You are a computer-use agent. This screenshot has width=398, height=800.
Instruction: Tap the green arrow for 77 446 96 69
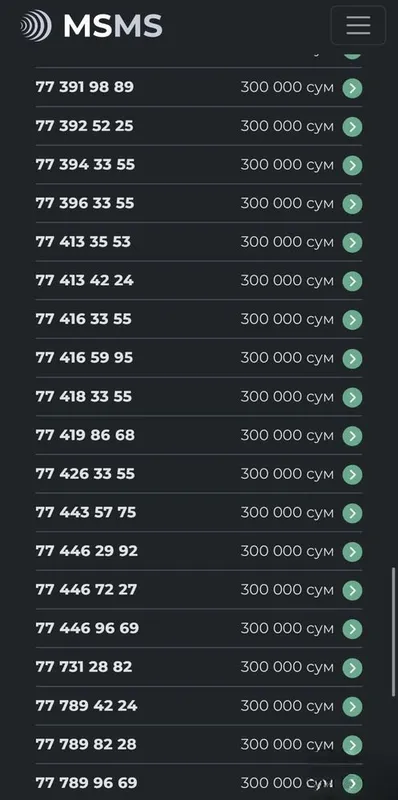pos(352,630)
